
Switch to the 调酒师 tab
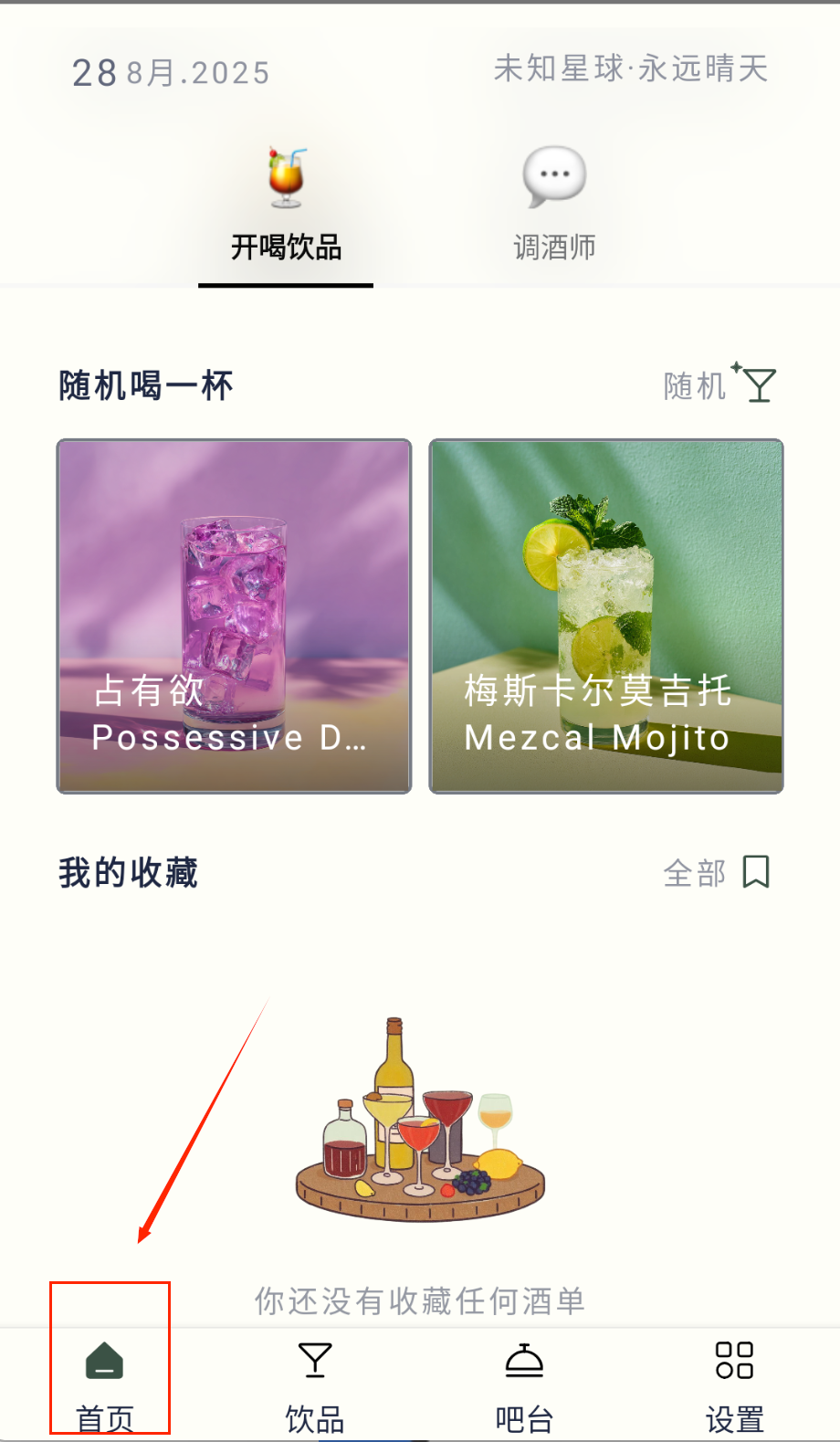point(554,210)
